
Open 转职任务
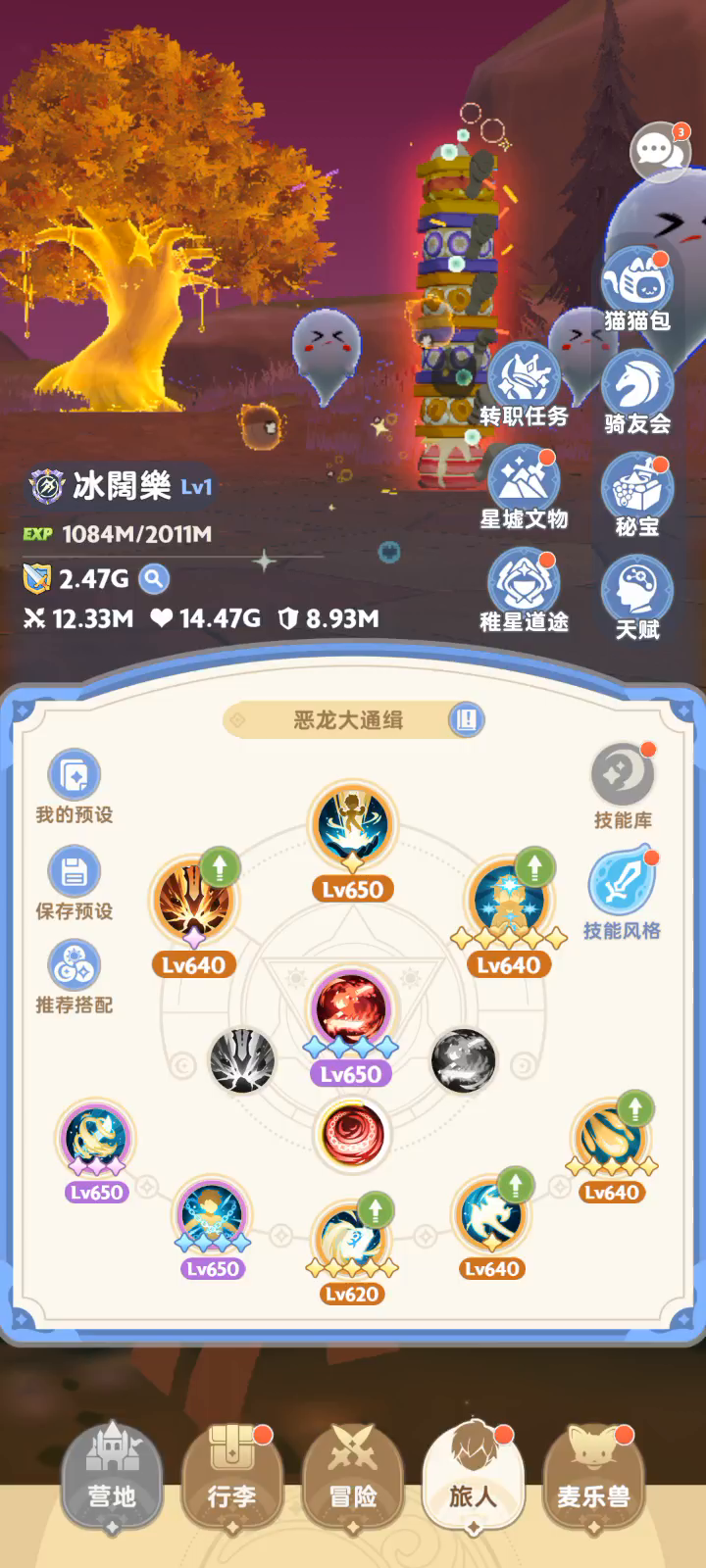click(524, 385)
